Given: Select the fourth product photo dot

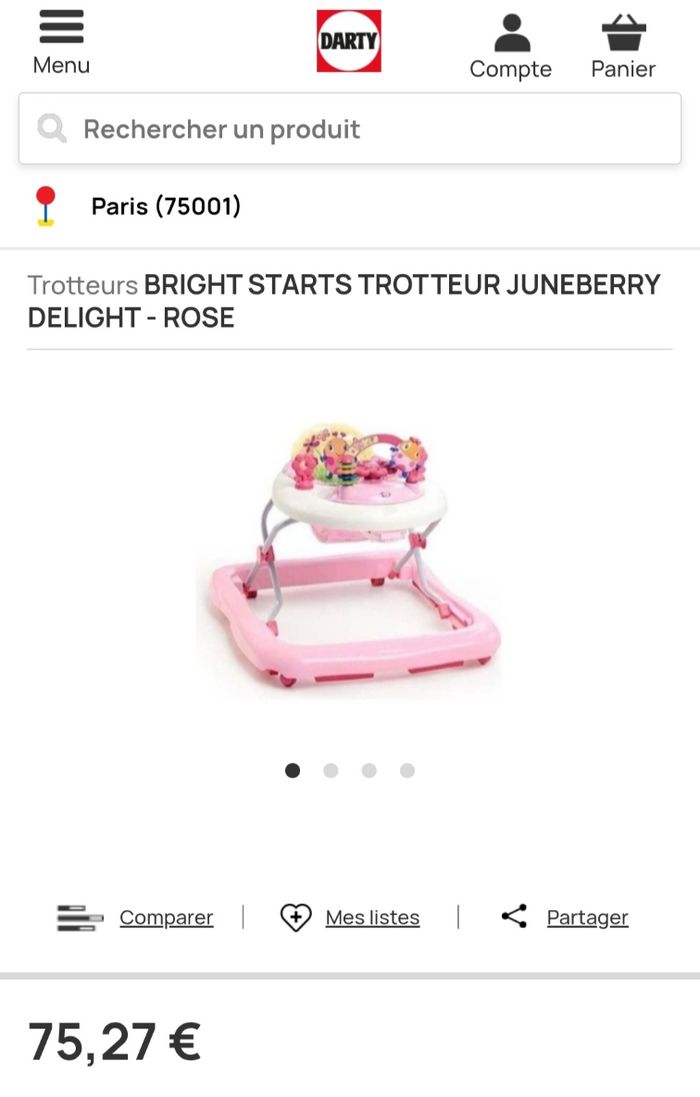Looking at the screenshot, I should click(407, 770).
